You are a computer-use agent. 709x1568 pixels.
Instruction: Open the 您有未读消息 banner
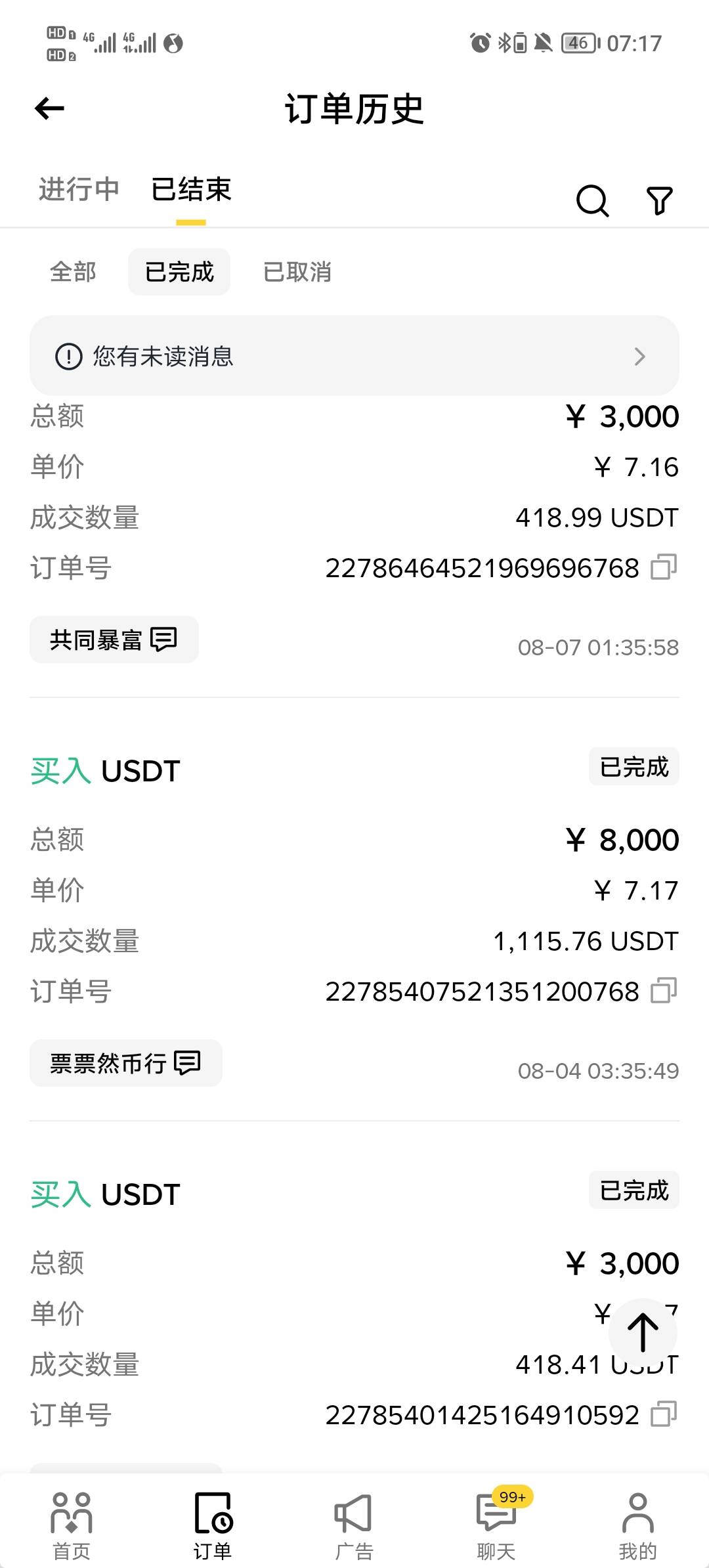pos(354,356)
